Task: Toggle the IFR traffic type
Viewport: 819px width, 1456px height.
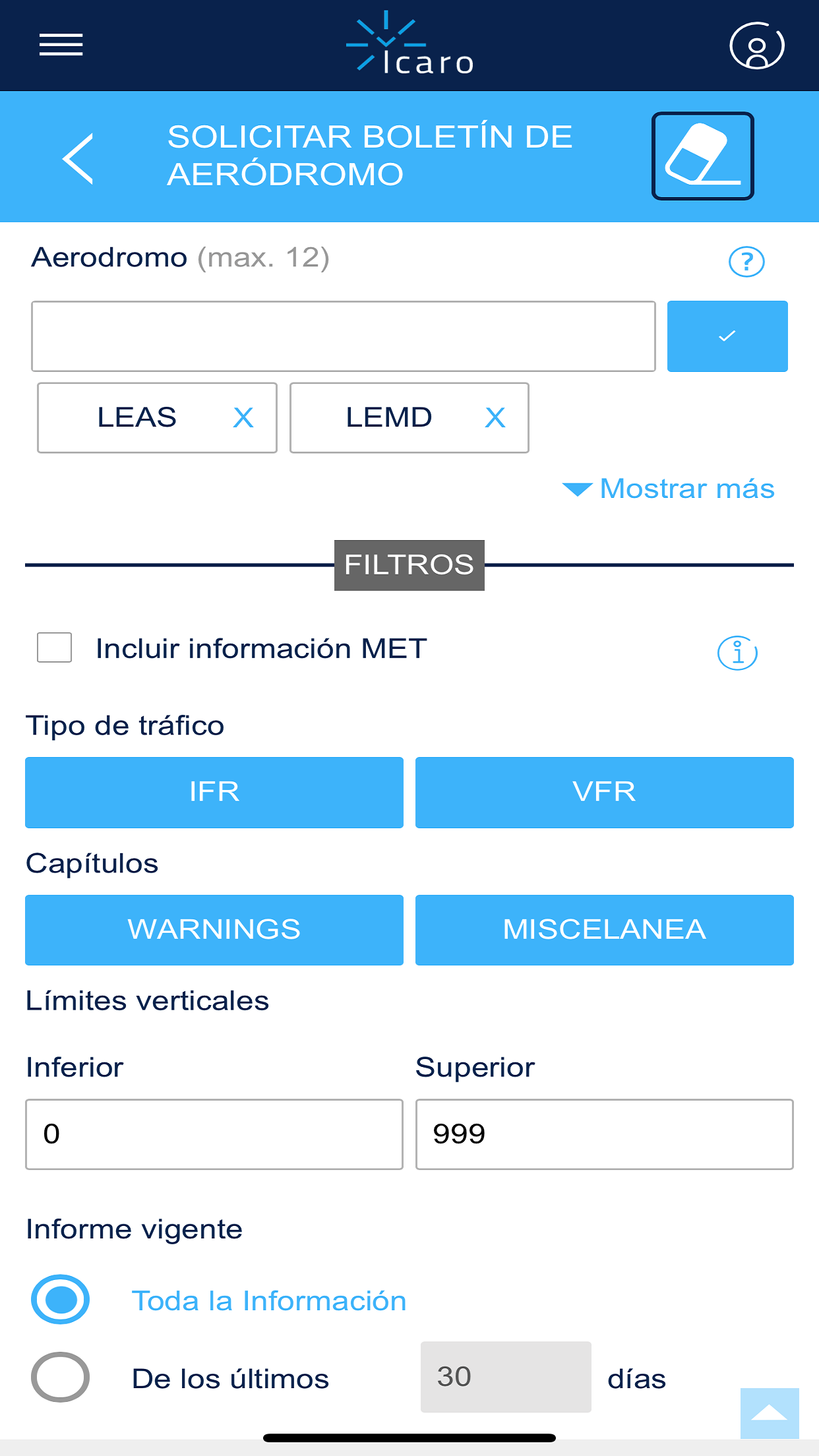Action: pos(214,792)
